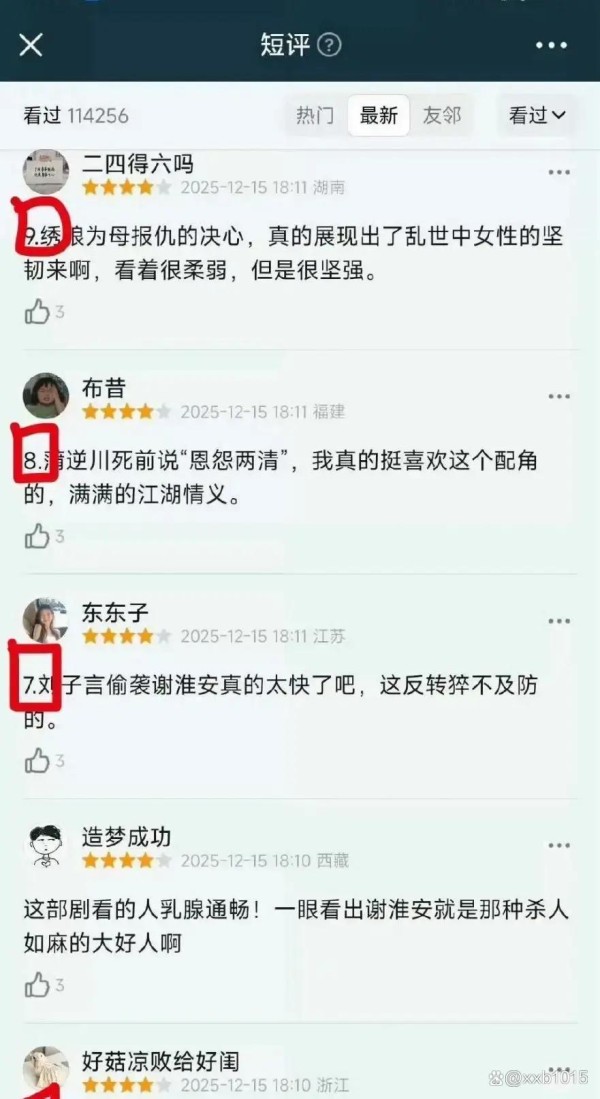
Task: Open 布昔's profile avatar
Action: (46, 396)
